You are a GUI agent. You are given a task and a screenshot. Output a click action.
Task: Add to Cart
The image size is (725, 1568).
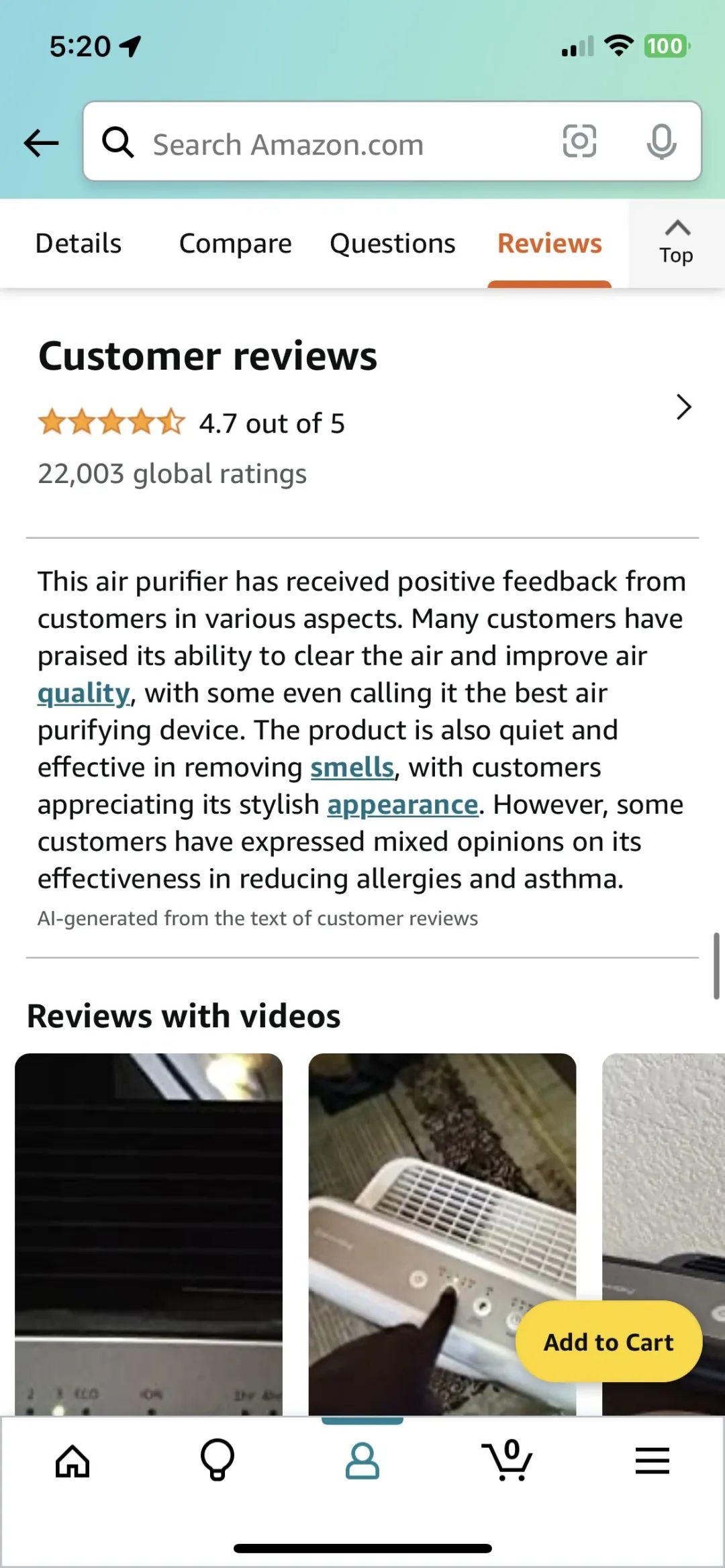click(608, 1342)
